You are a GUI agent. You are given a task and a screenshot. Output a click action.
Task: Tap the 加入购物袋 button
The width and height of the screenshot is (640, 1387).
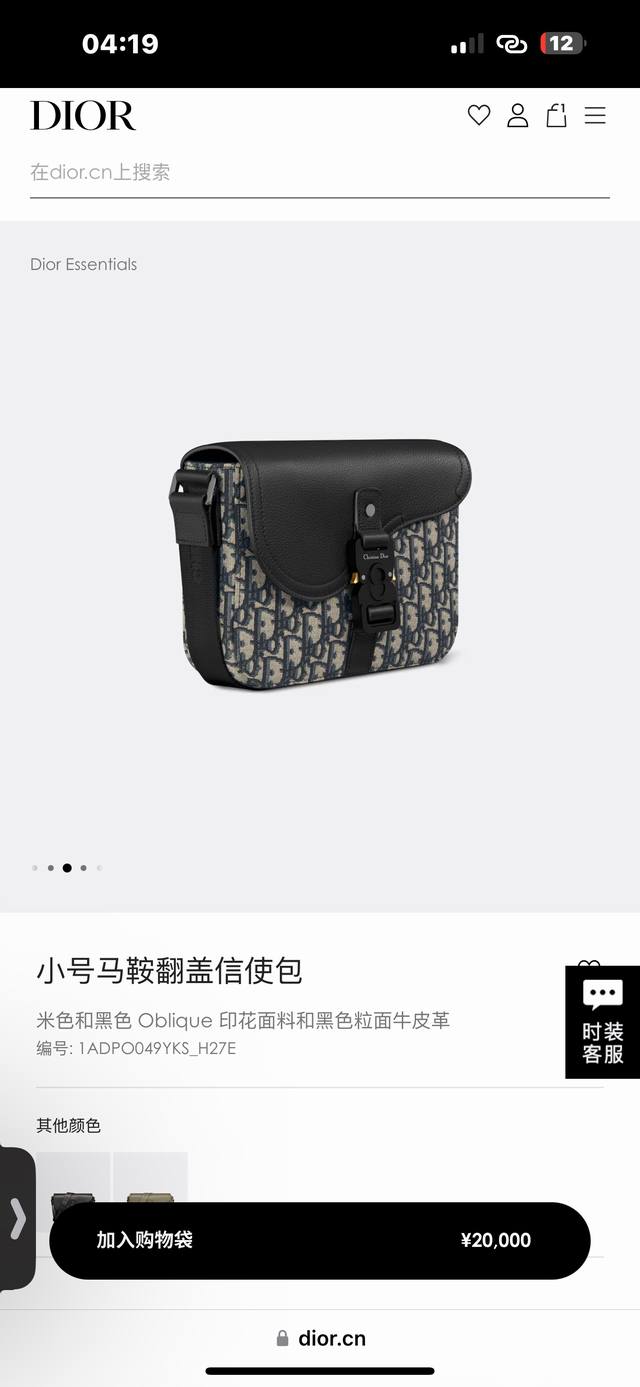(x=319, y=1240)
